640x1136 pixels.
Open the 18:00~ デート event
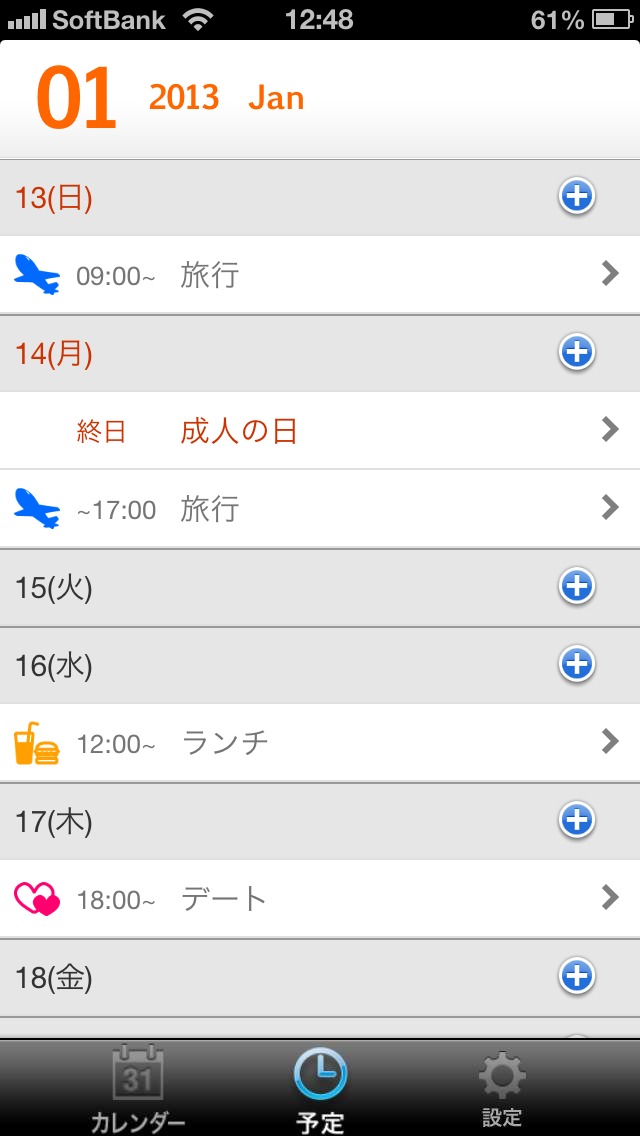320,899
